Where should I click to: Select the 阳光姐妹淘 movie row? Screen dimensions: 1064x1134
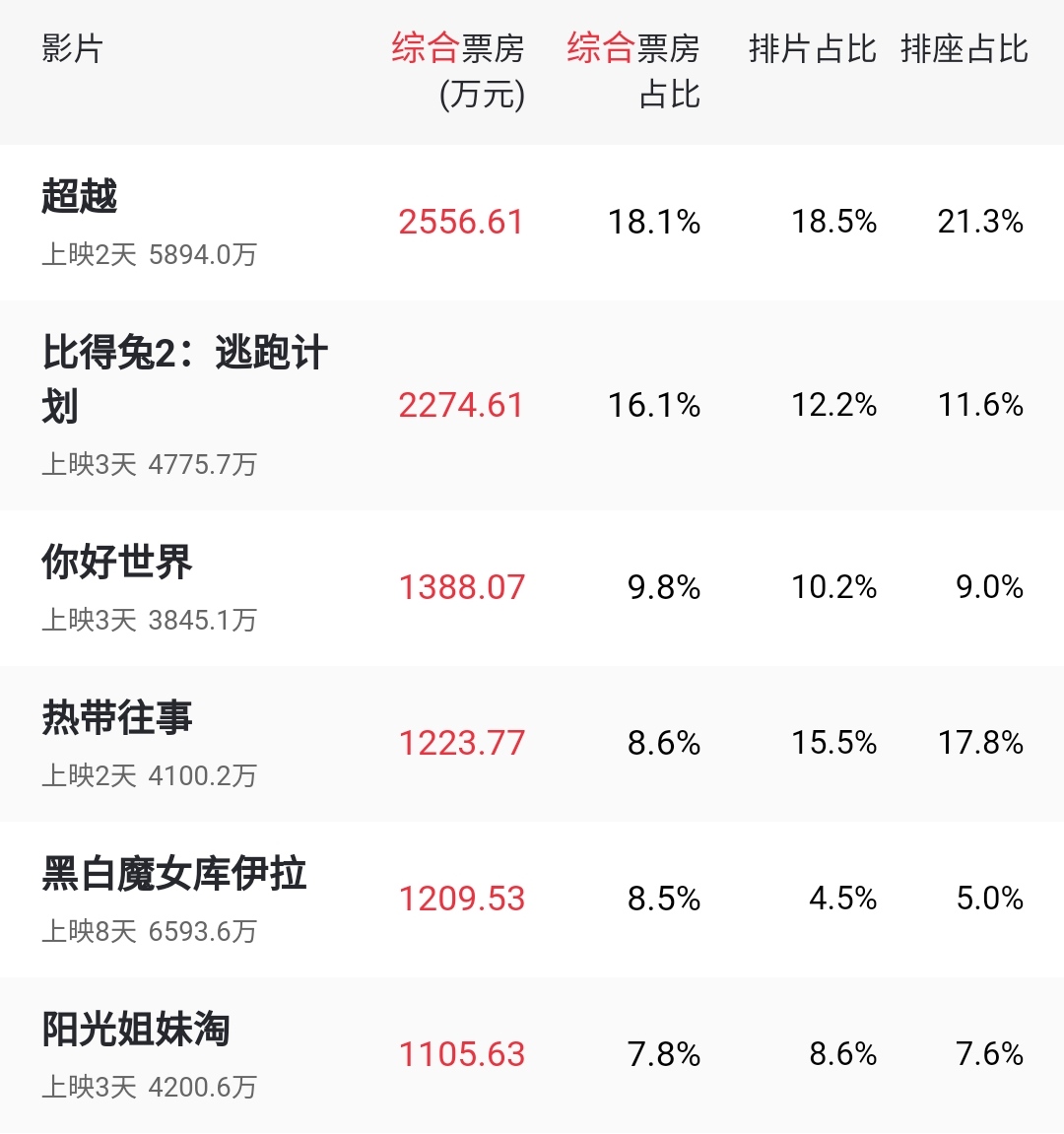(135, 1030)
